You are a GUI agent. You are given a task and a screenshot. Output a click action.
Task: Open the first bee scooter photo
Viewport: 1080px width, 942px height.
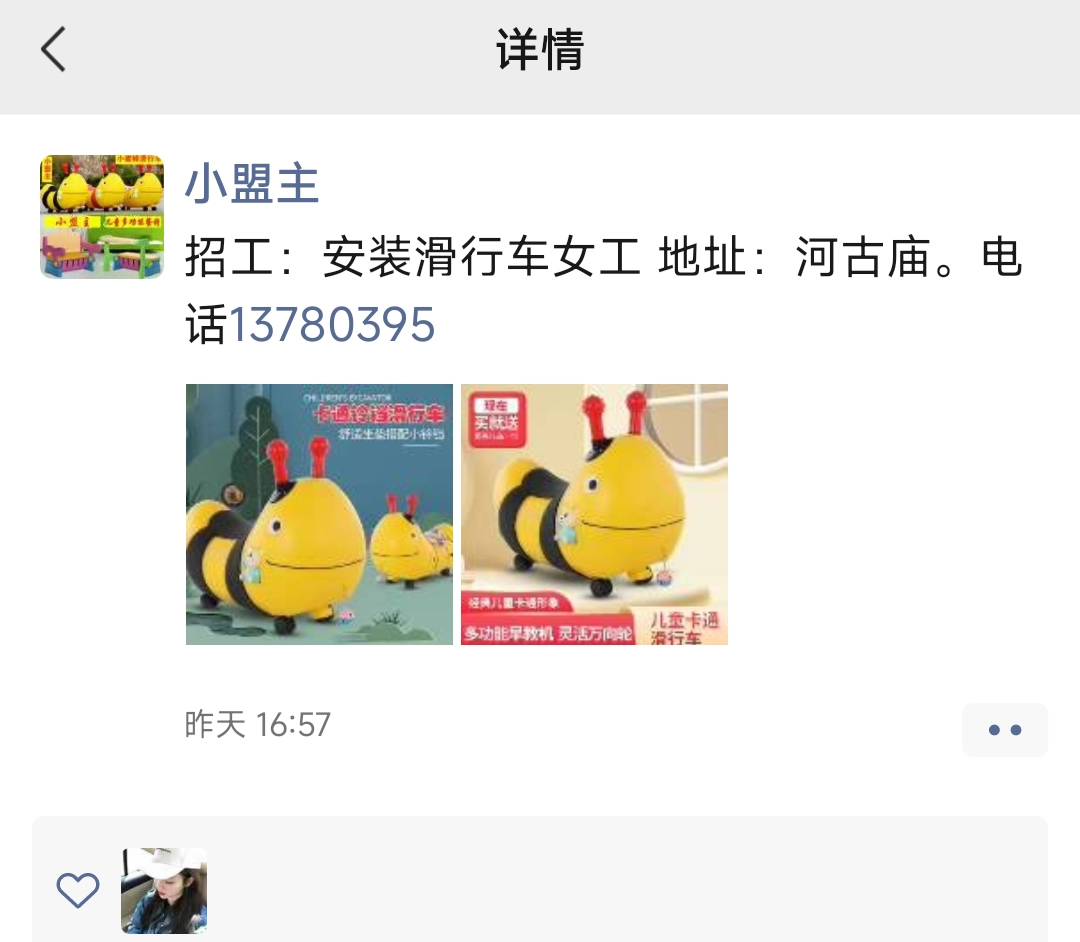[319, 514]
